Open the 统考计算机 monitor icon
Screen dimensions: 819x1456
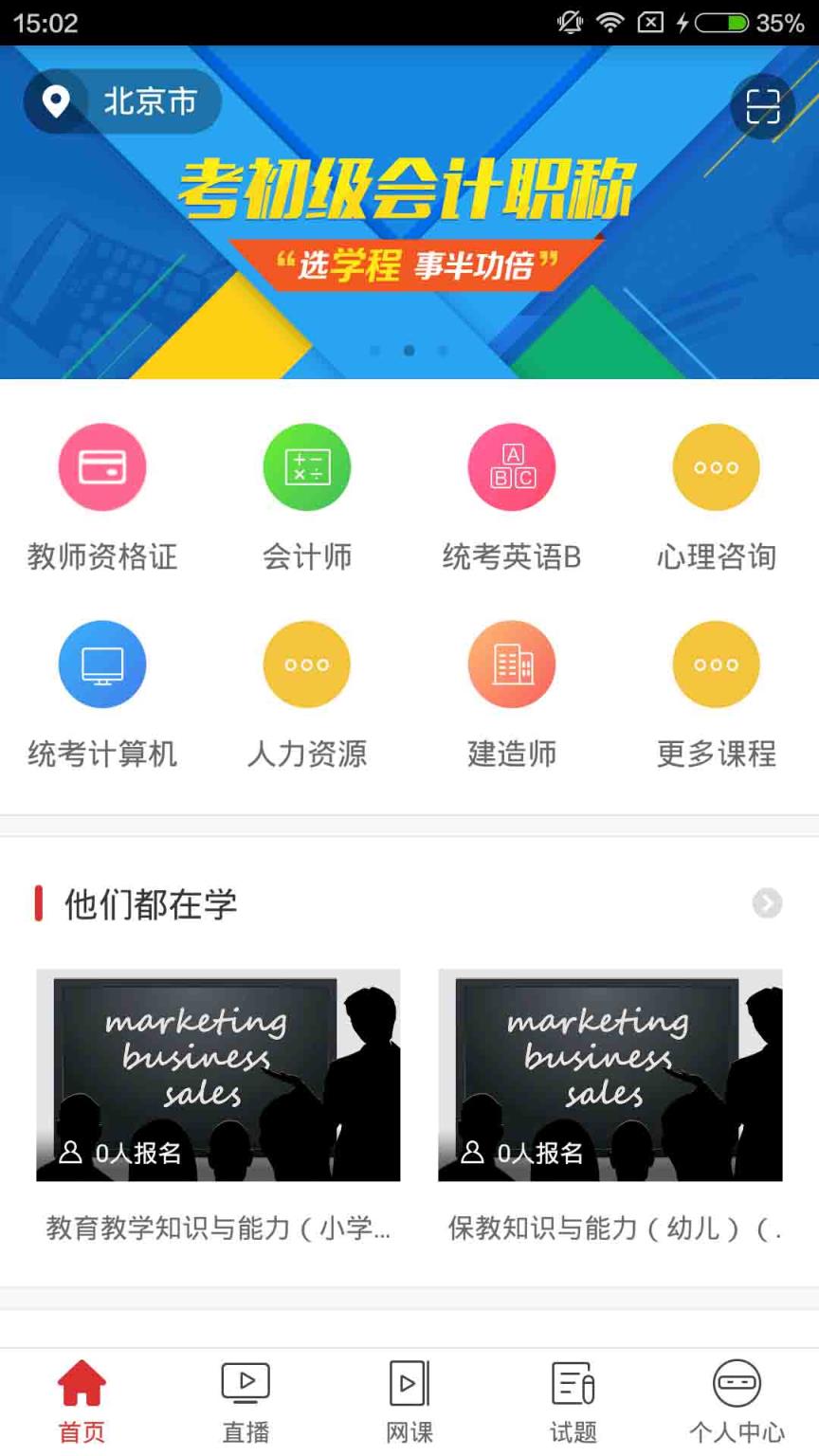[102, 664]
